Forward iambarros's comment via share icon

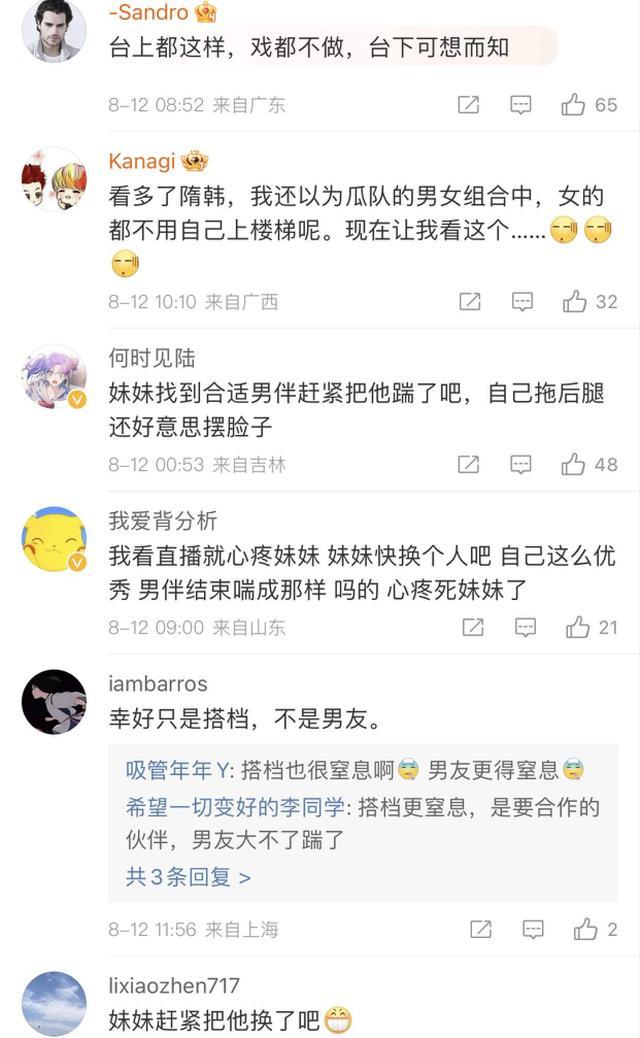point(481,929)
